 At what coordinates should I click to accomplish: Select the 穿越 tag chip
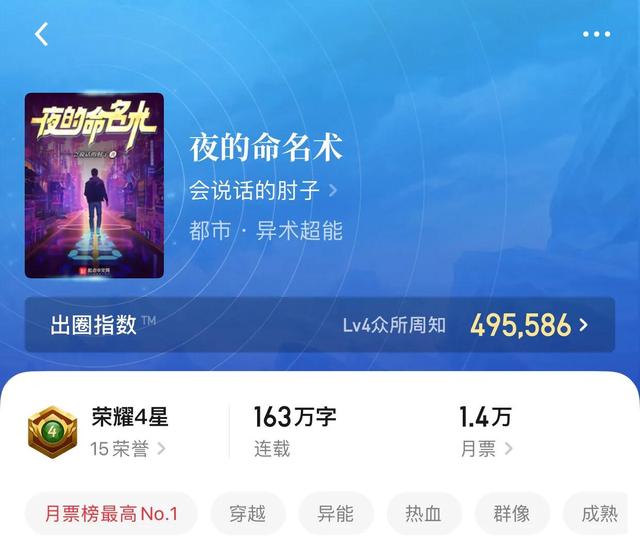248,514
